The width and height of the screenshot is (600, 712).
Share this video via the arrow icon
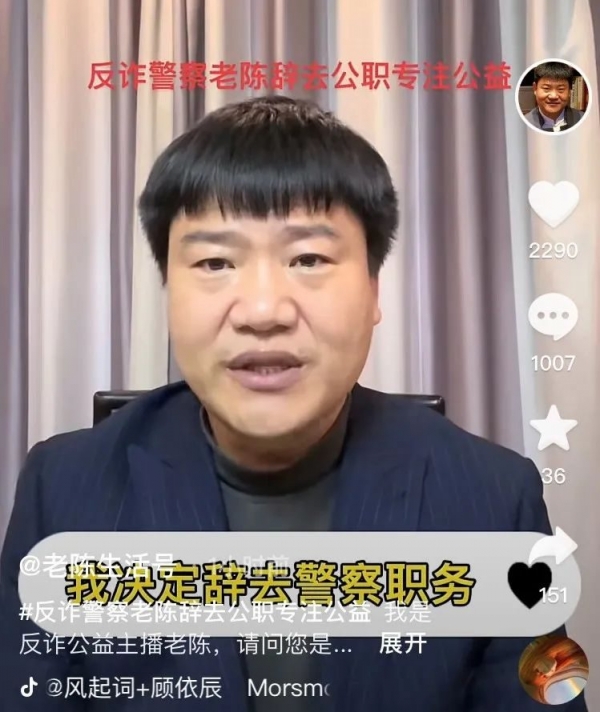tap(556, 547)
